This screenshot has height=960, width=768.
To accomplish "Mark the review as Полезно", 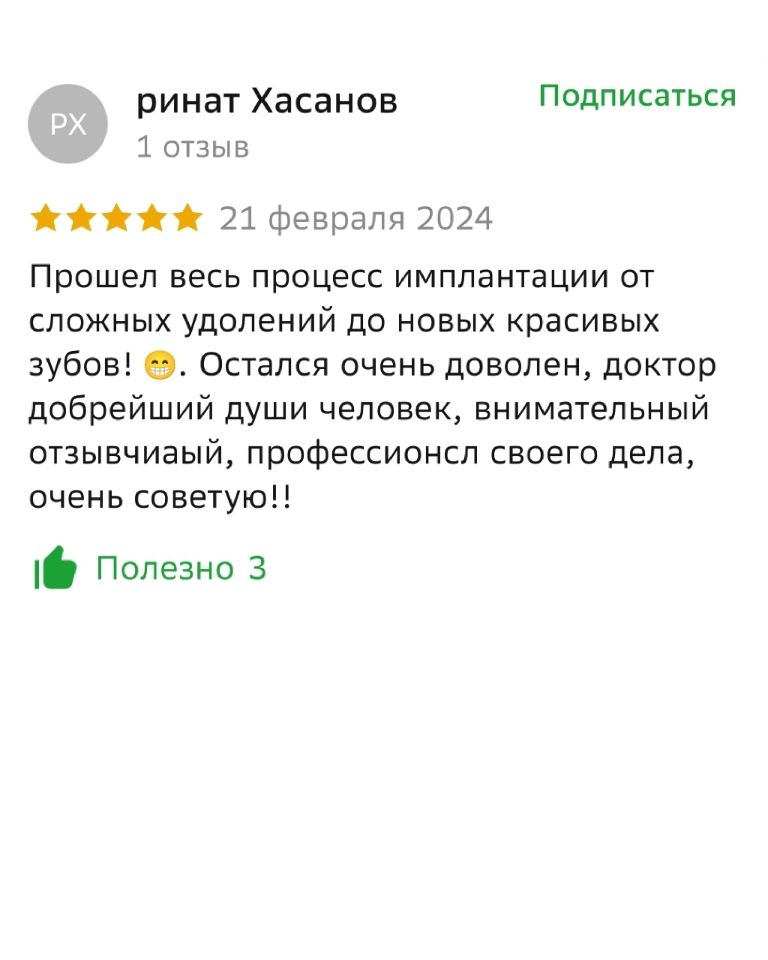I will click(150, 568).
